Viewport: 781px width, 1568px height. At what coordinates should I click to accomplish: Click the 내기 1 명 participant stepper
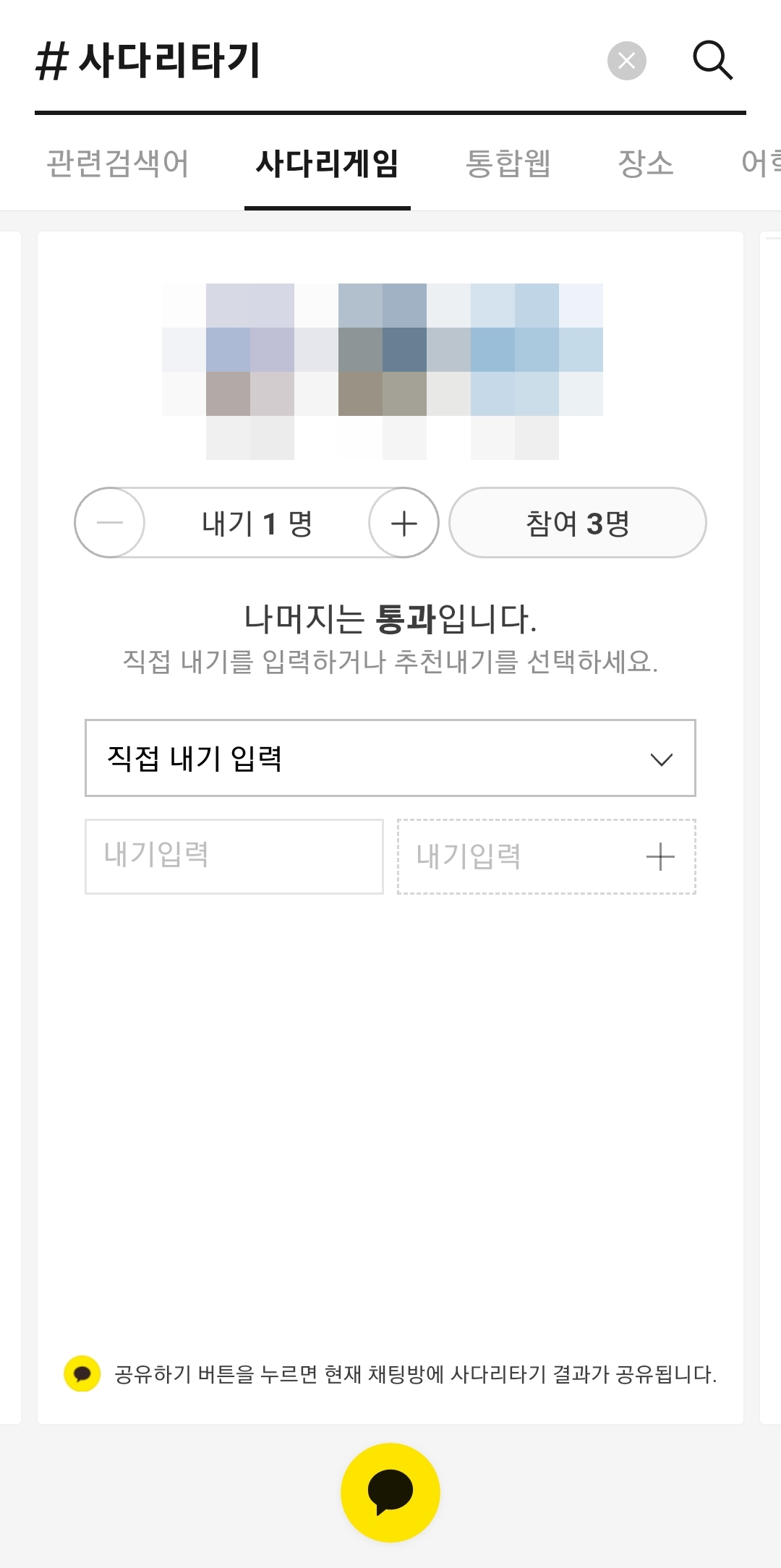(257, 522)
